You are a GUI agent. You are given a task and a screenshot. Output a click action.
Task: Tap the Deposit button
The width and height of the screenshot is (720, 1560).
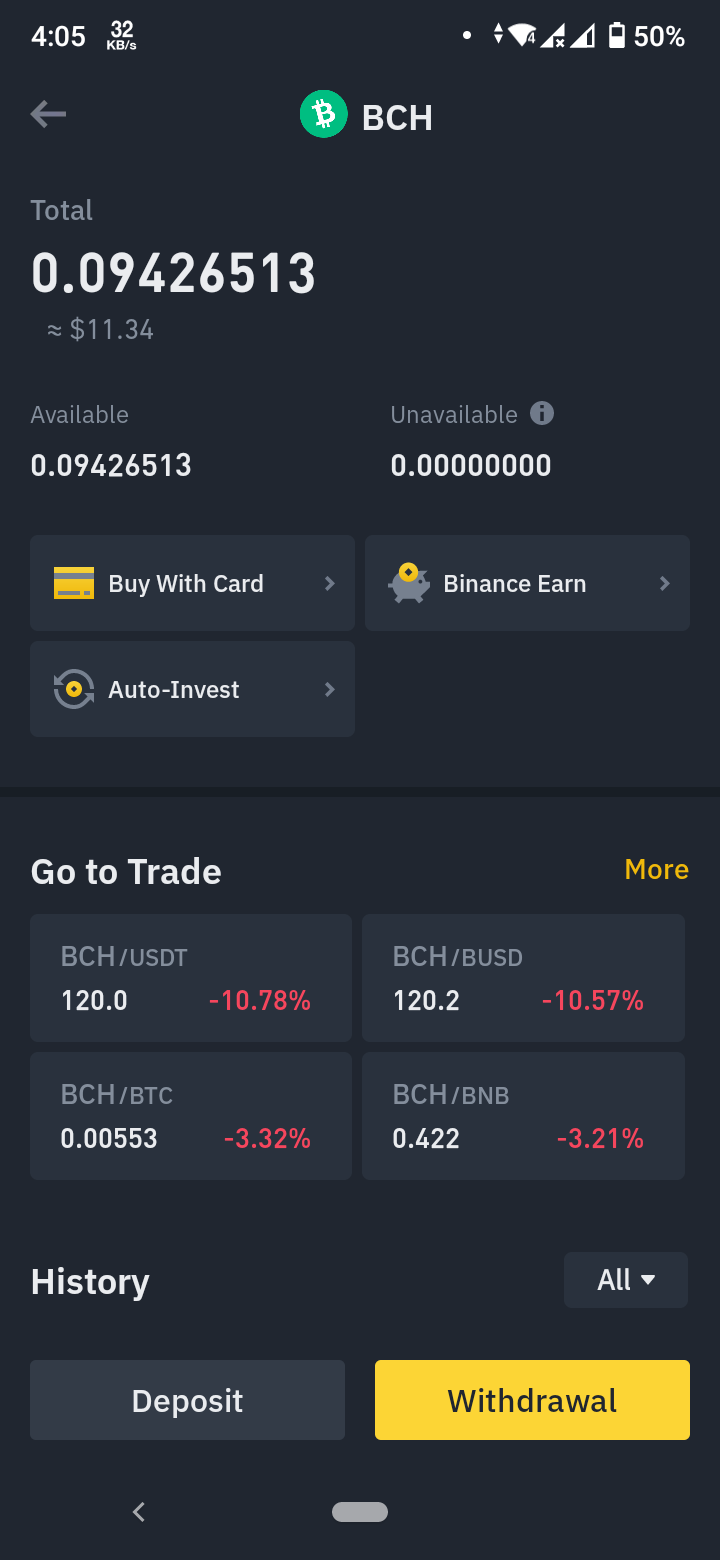click(x=187, y=1400)
